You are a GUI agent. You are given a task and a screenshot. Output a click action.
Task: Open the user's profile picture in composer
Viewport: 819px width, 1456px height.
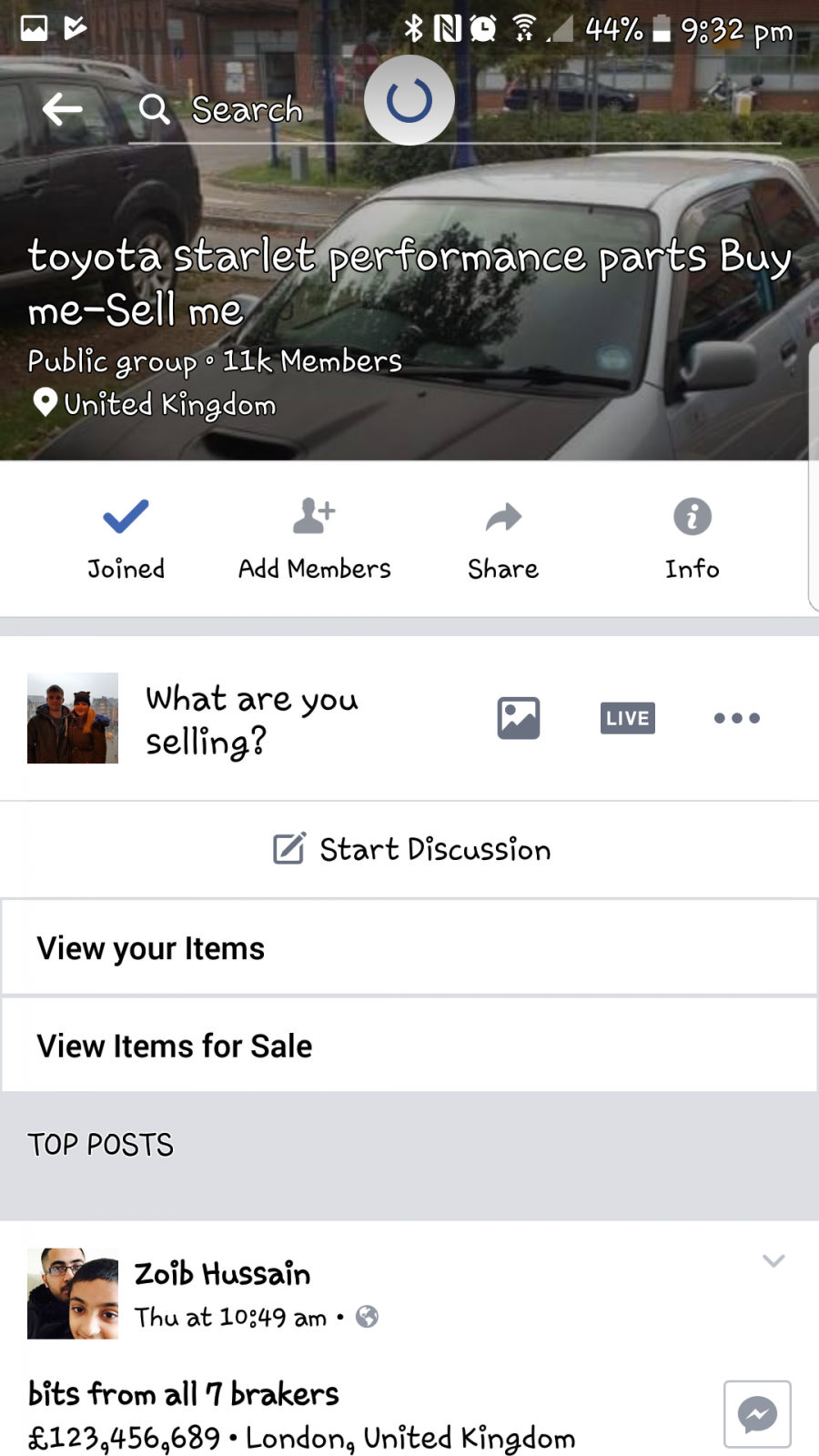[x=73, y=718]
